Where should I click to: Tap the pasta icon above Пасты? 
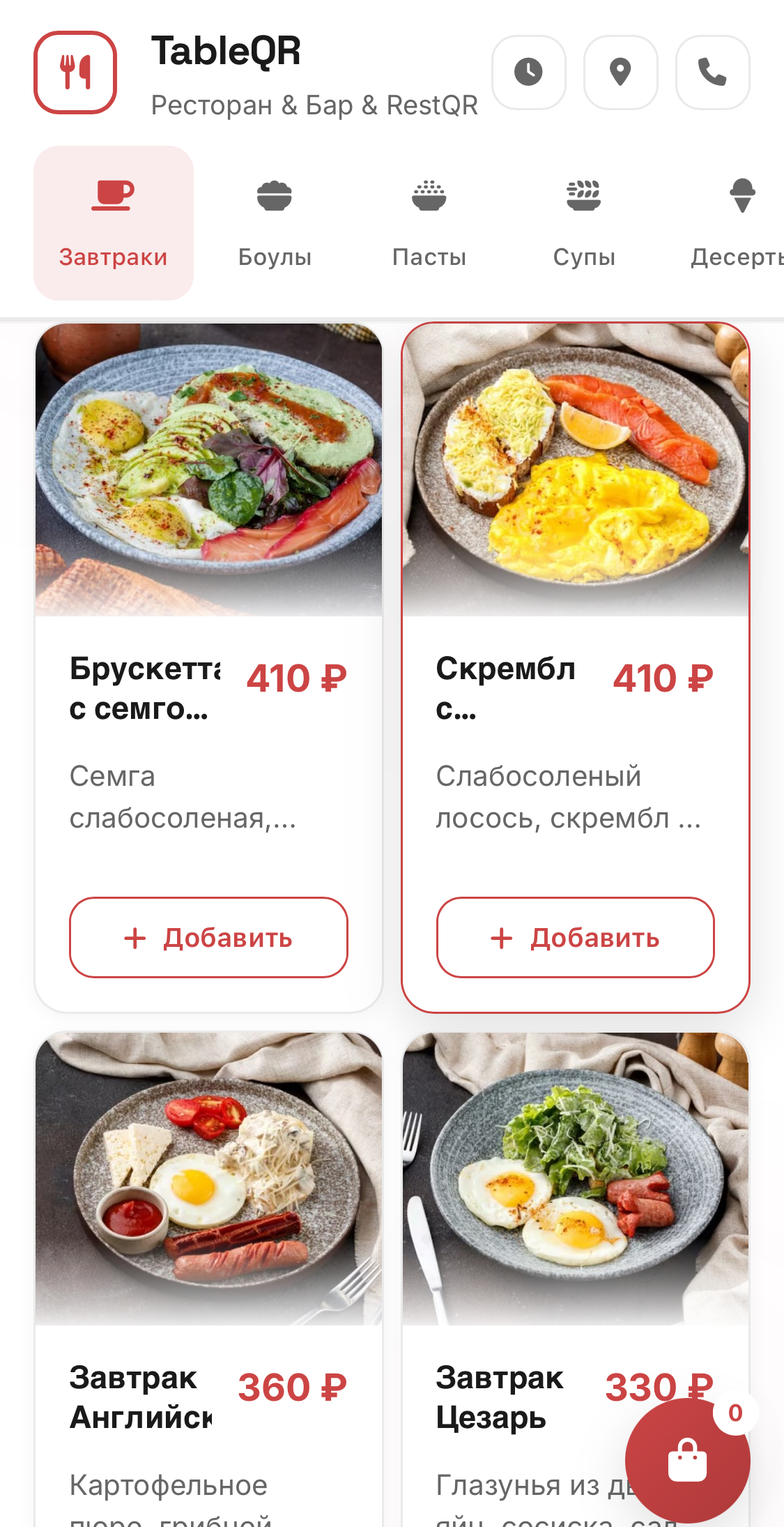pos(430,195)
